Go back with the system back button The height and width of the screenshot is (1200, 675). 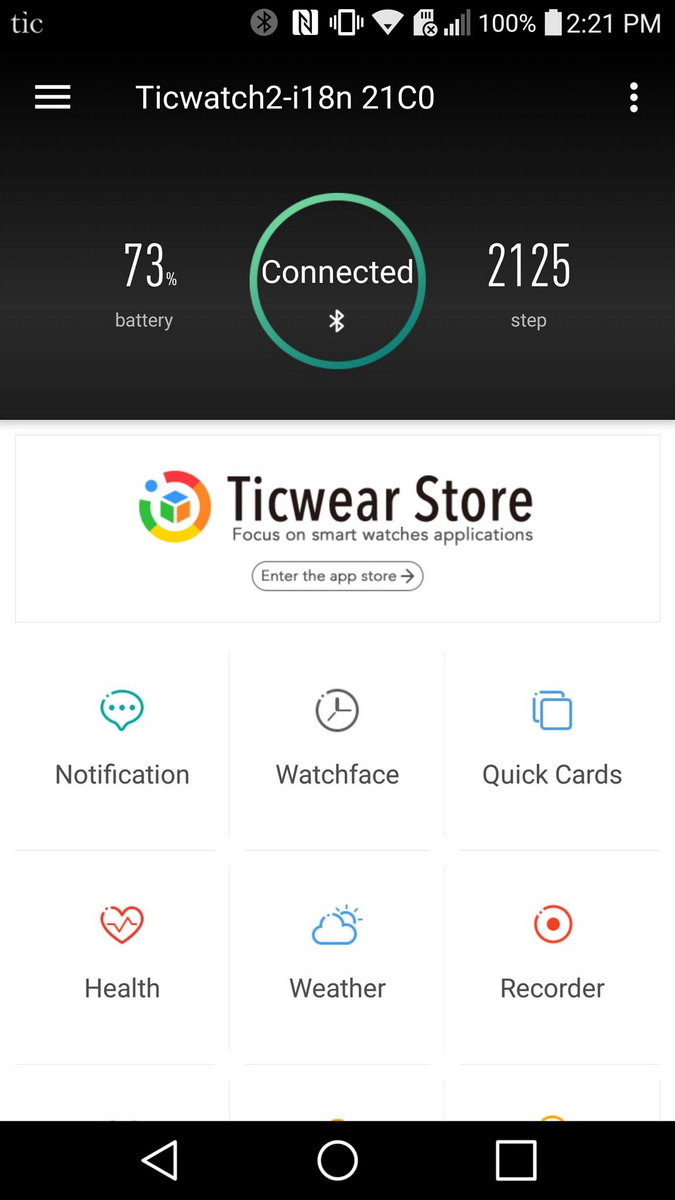160,1160
